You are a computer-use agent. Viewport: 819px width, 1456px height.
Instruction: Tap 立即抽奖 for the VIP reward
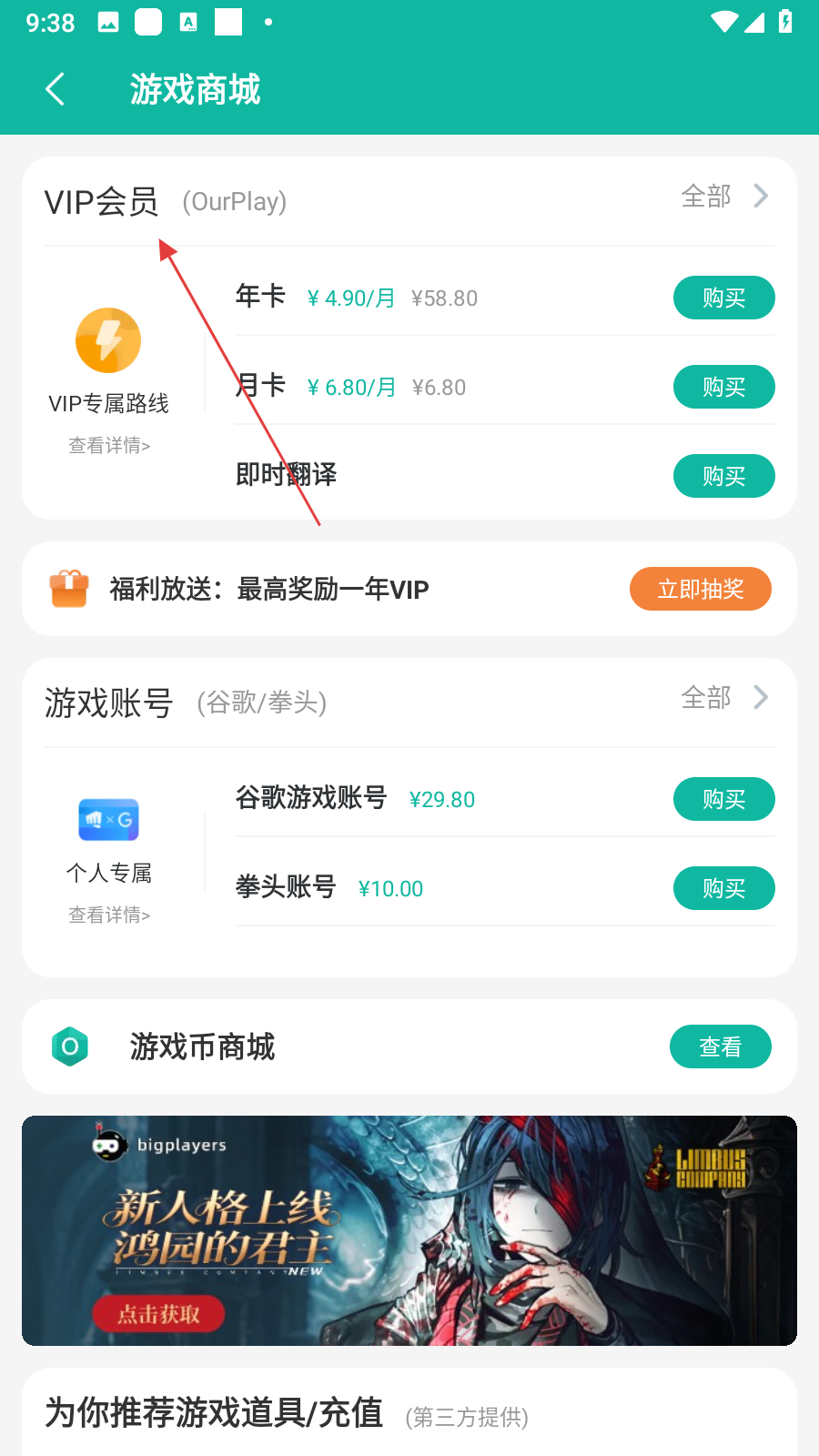(700, 590)
